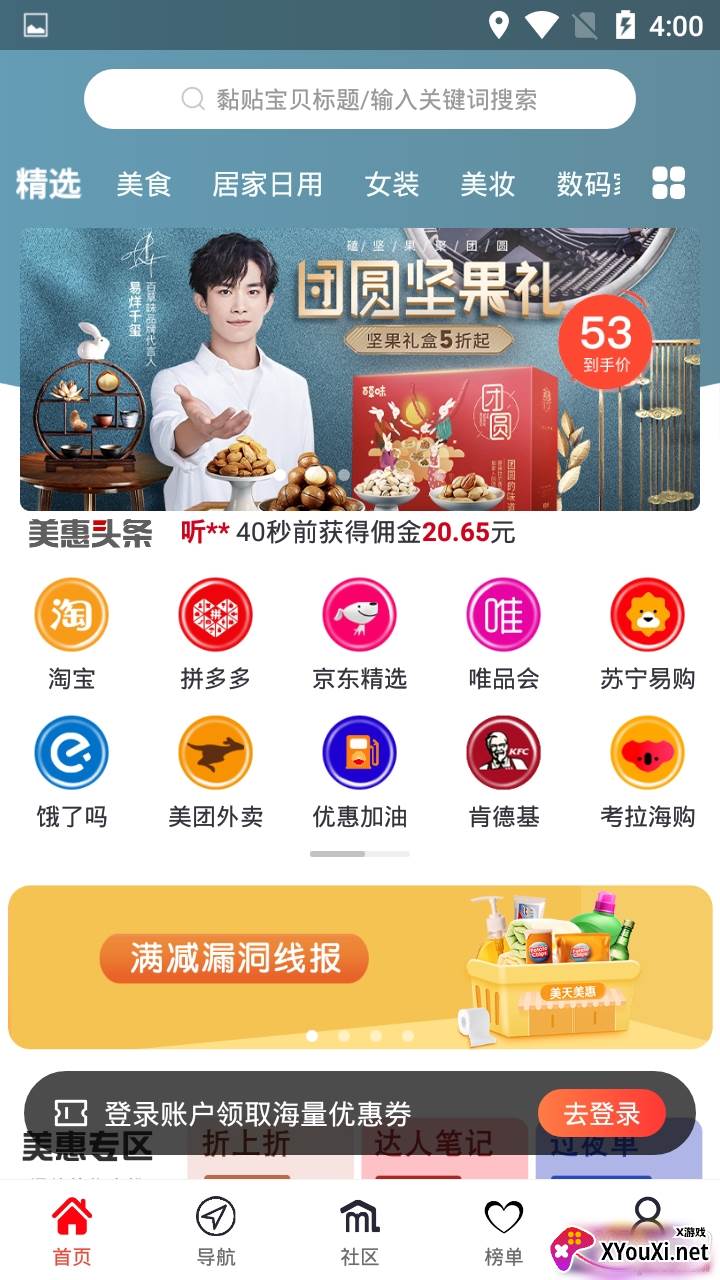Image resolution: width=720 pixels, height=1280 pixels.
Task: Open the 优惠加油 fuel discount shortcut
Action: [359, 772]
